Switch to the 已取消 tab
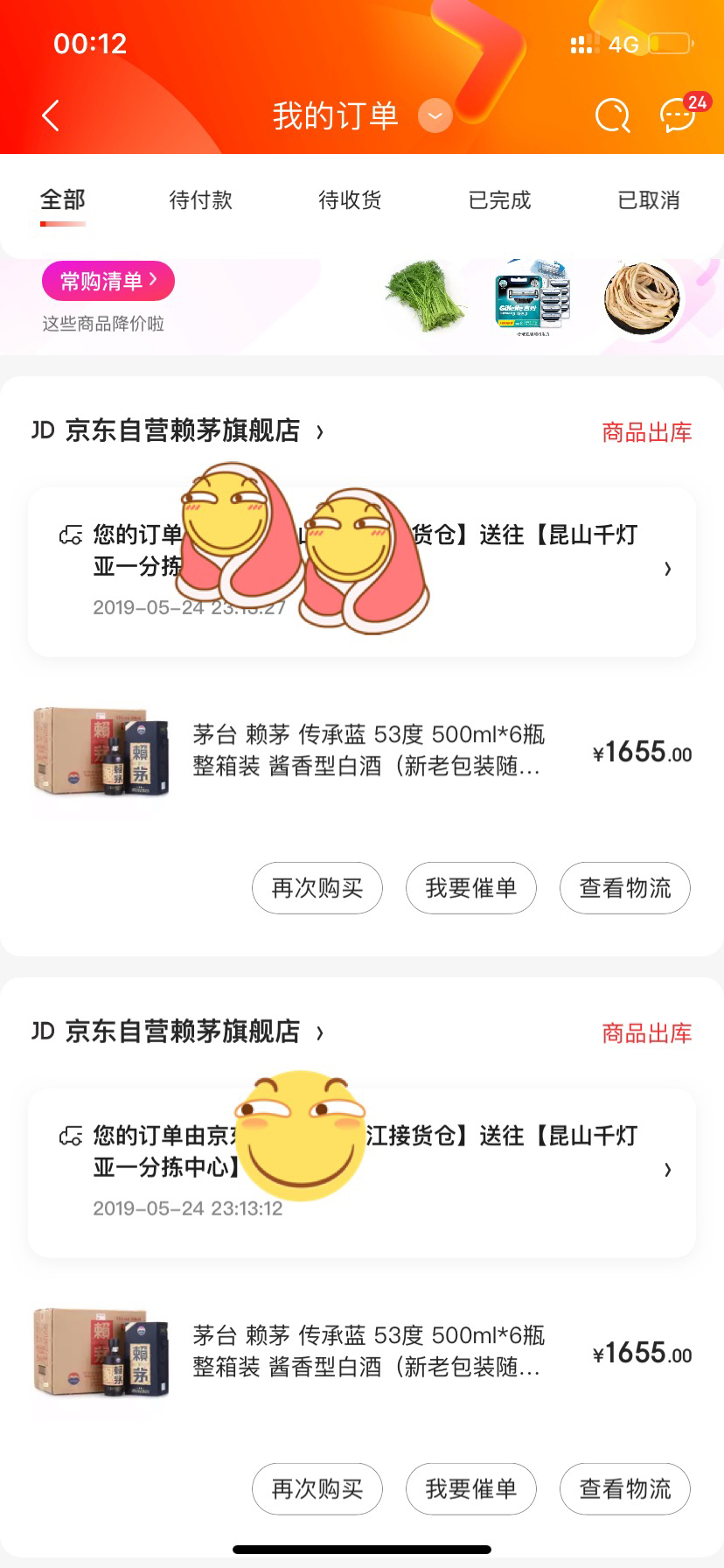The width and height of the screenshot is (724, 1568). [648, 200]
